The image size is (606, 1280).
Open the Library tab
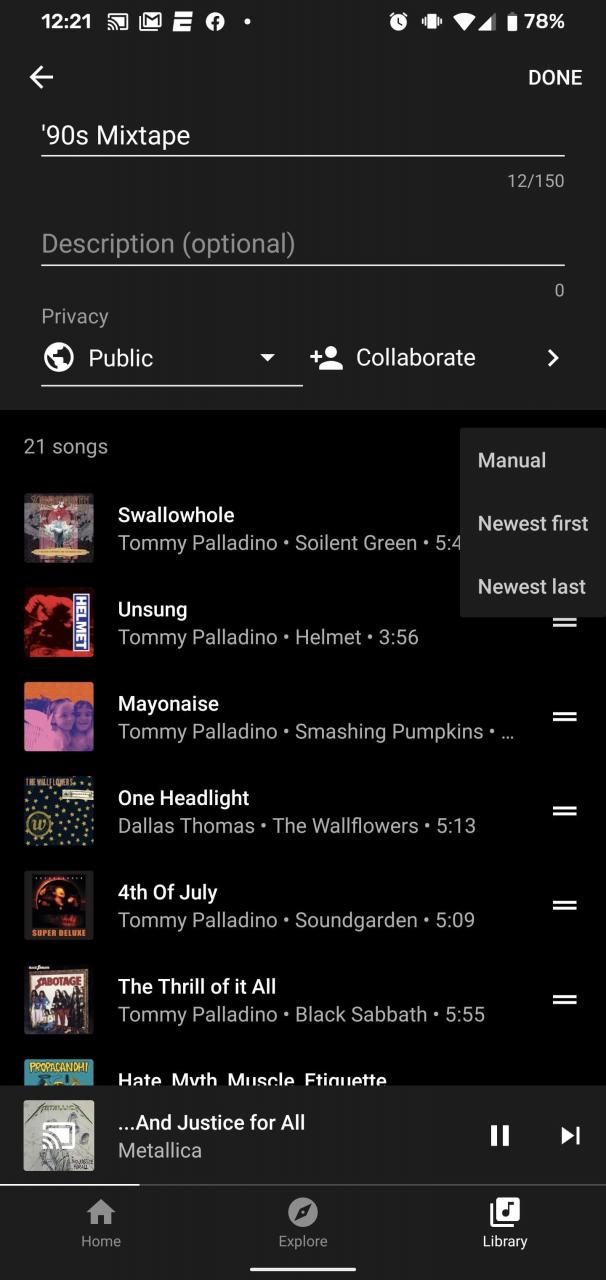pyautogui.click(x=505, y=1223)
